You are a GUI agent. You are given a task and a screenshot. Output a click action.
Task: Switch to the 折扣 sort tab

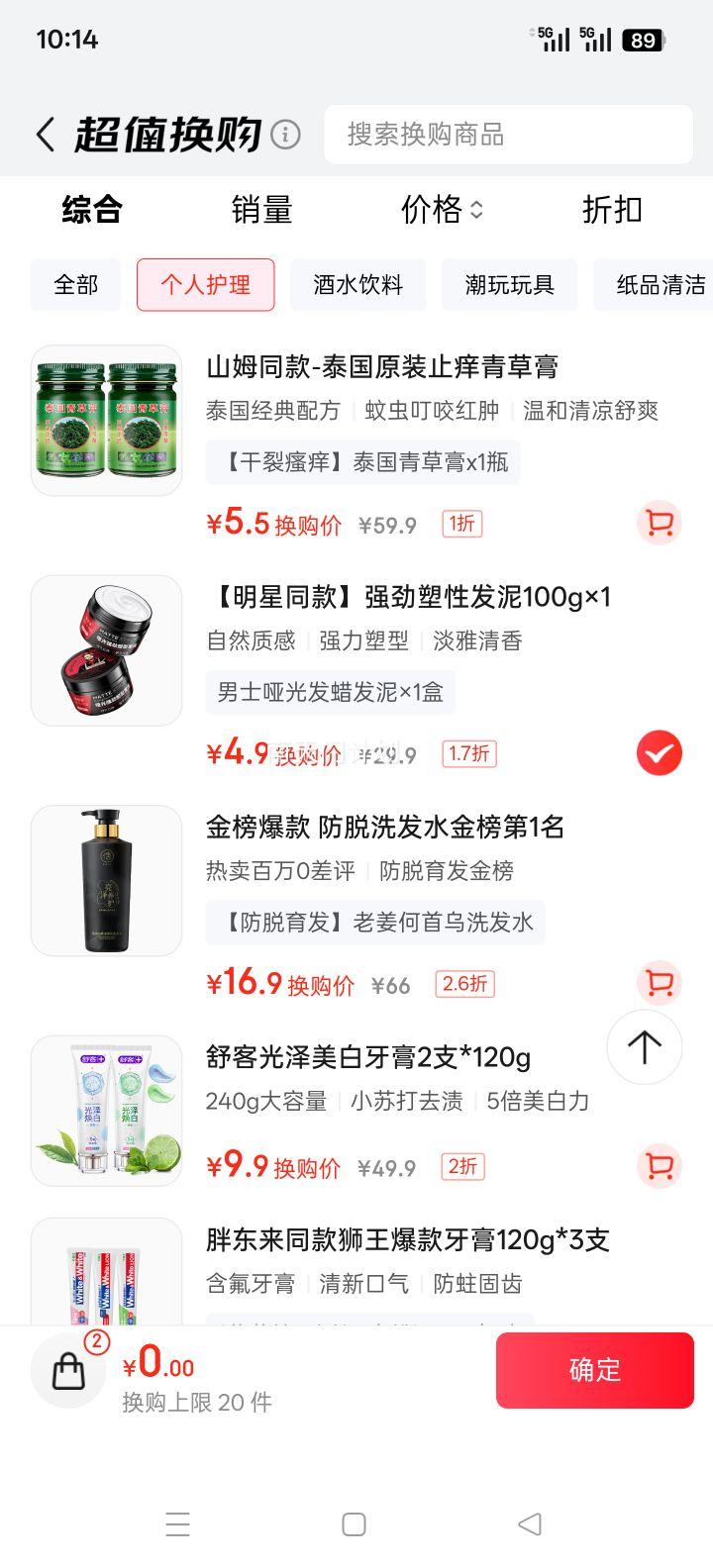612,210
